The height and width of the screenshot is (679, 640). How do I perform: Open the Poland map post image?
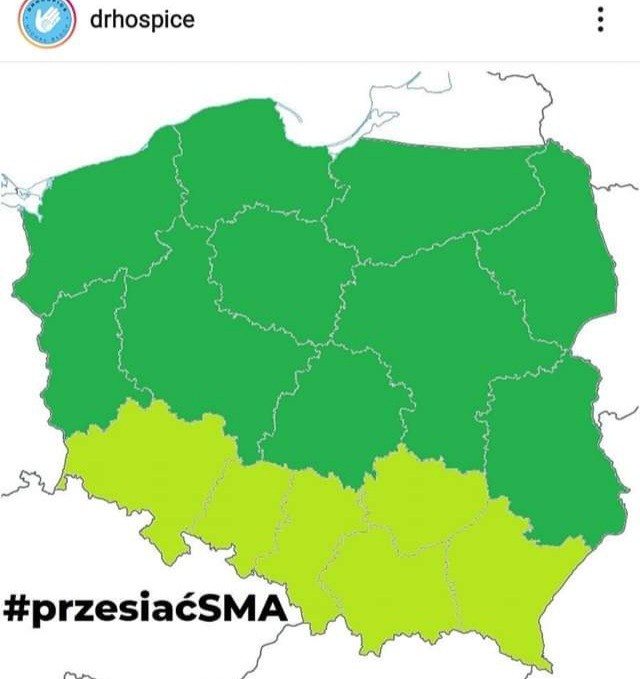pyautogui.click(x=320, y=370)
